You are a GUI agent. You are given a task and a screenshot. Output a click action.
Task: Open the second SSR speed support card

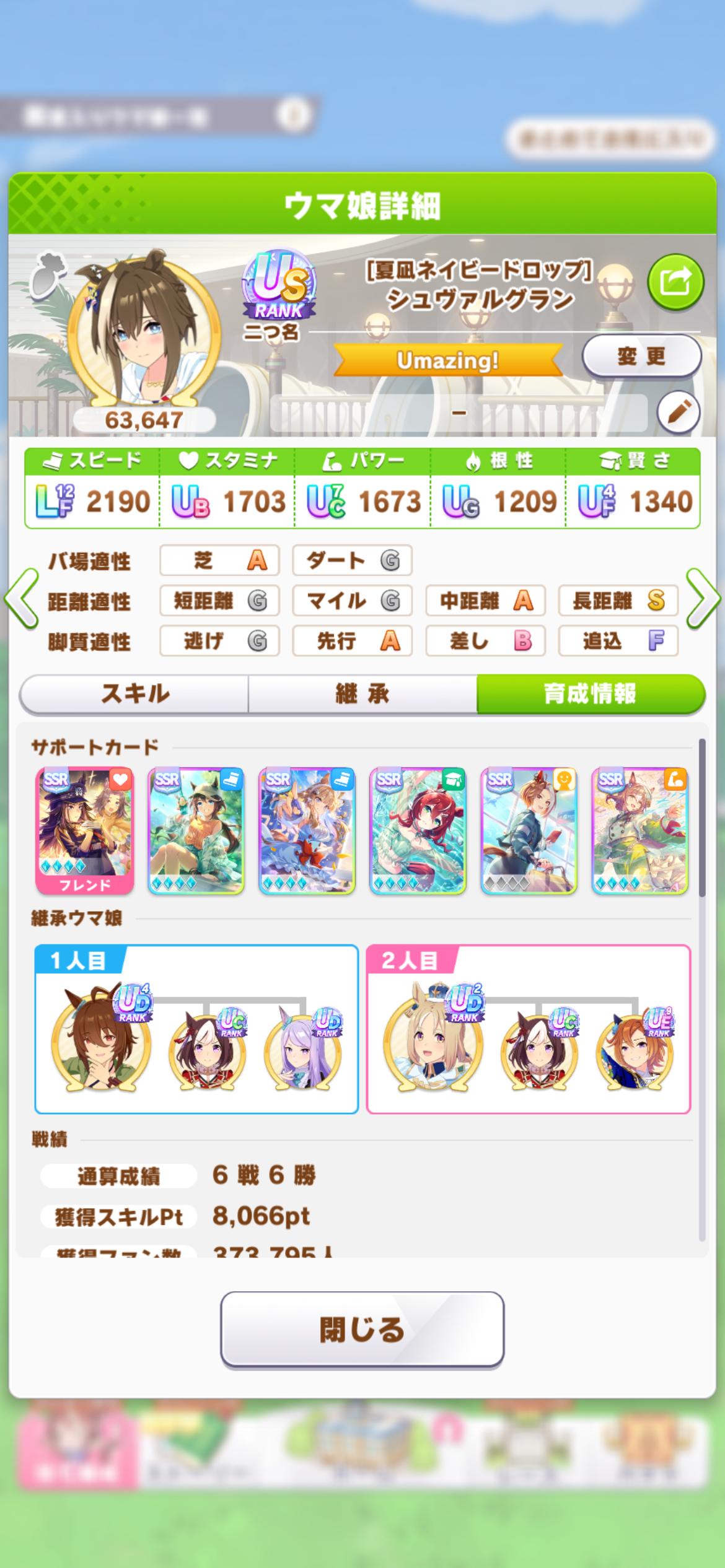coord(307,830)
